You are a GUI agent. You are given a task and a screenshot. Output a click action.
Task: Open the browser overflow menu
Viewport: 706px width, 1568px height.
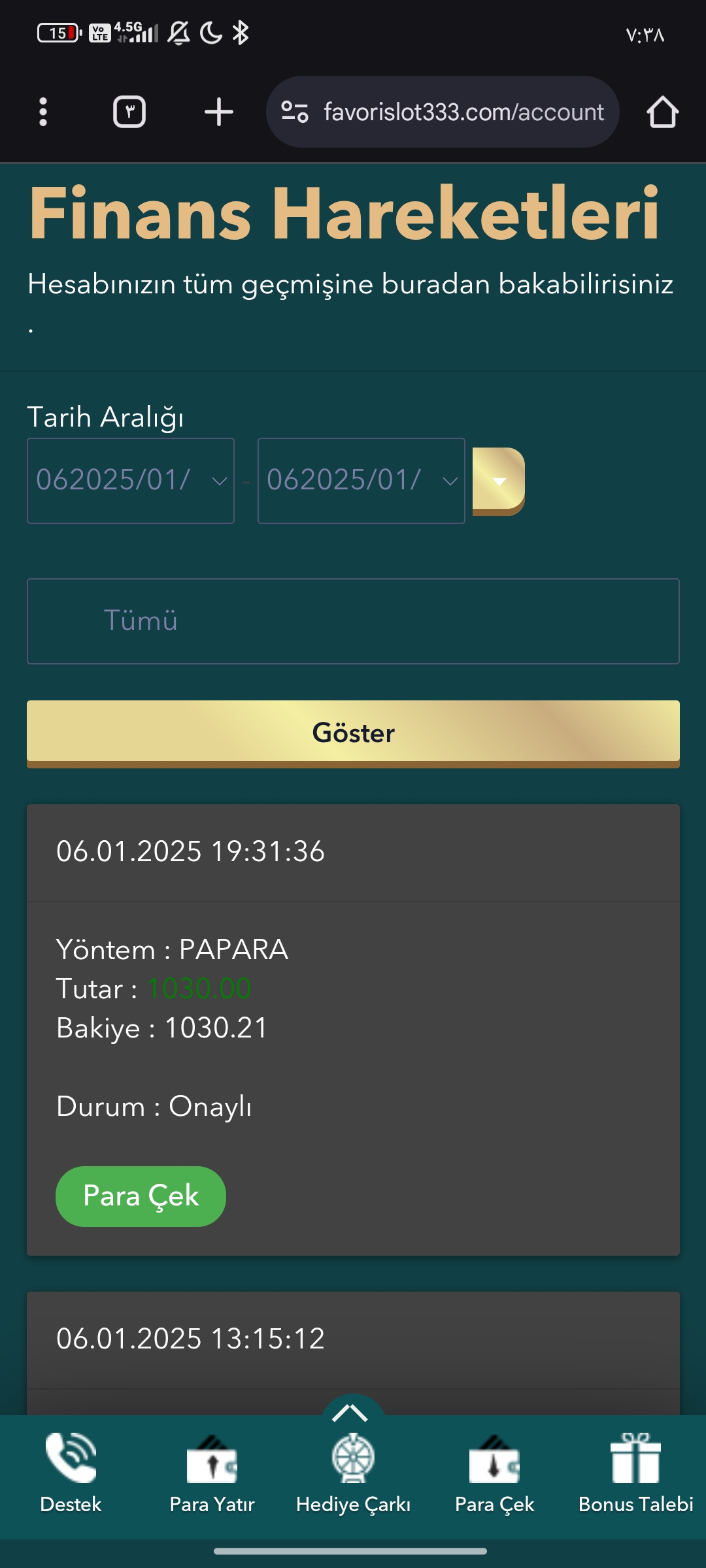coord(43,112)
